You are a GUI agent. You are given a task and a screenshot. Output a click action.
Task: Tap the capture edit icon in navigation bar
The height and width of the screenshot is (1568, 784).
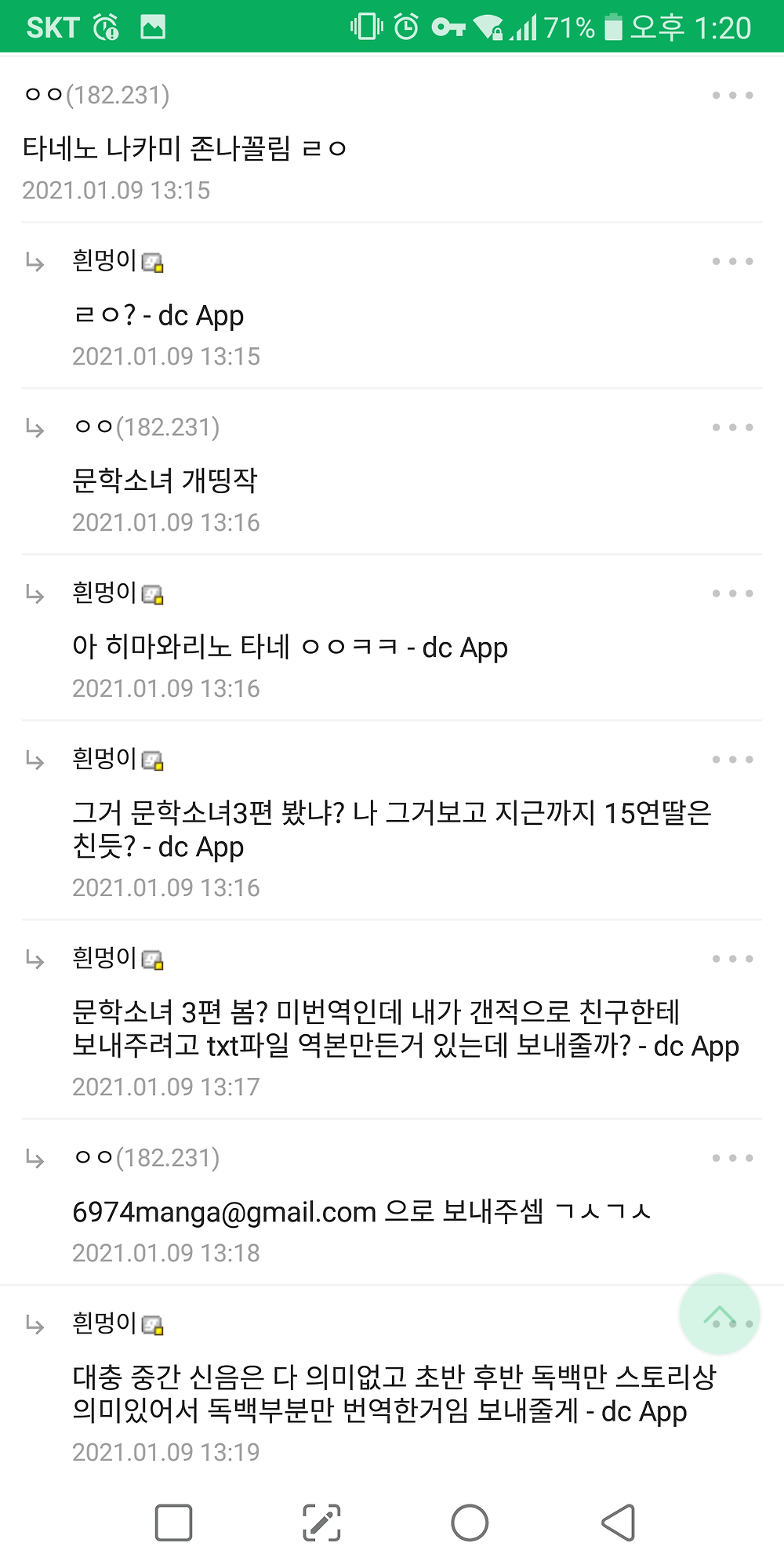[321, 1523]
